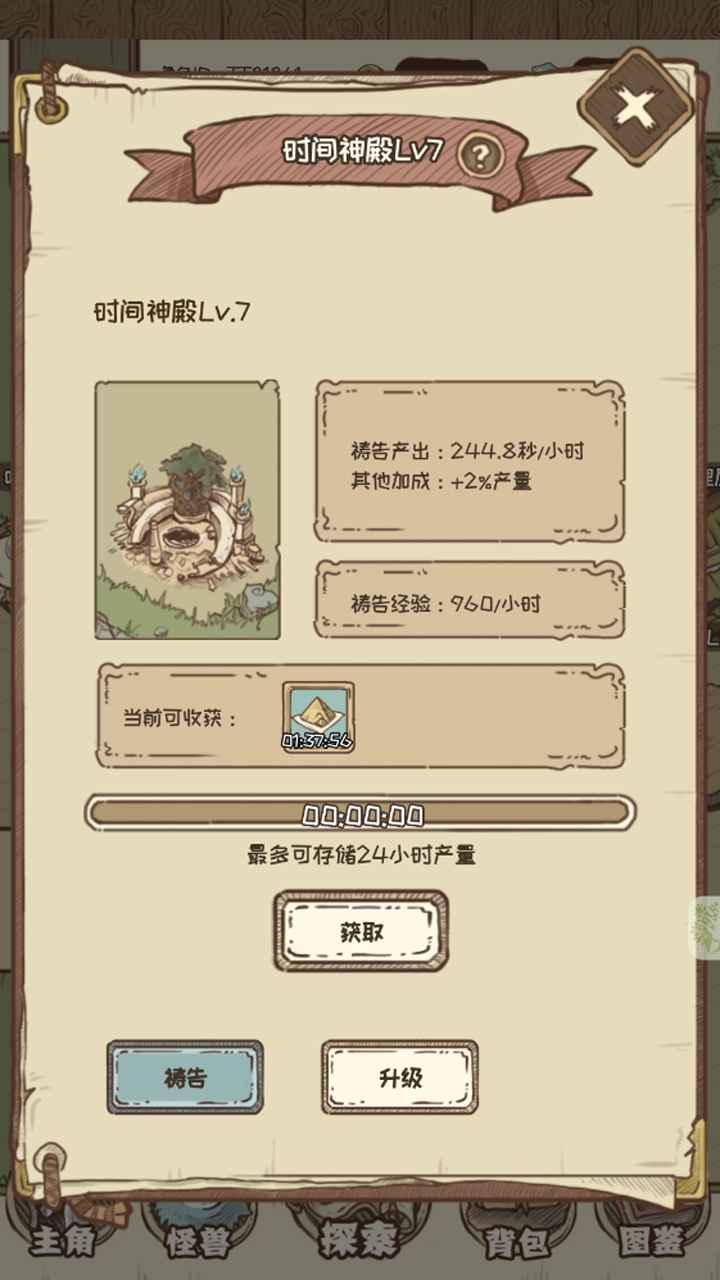This screenshot has width=720, height=1280.
Task: Open the harvestable time item icon
Action: click(318, 716)
